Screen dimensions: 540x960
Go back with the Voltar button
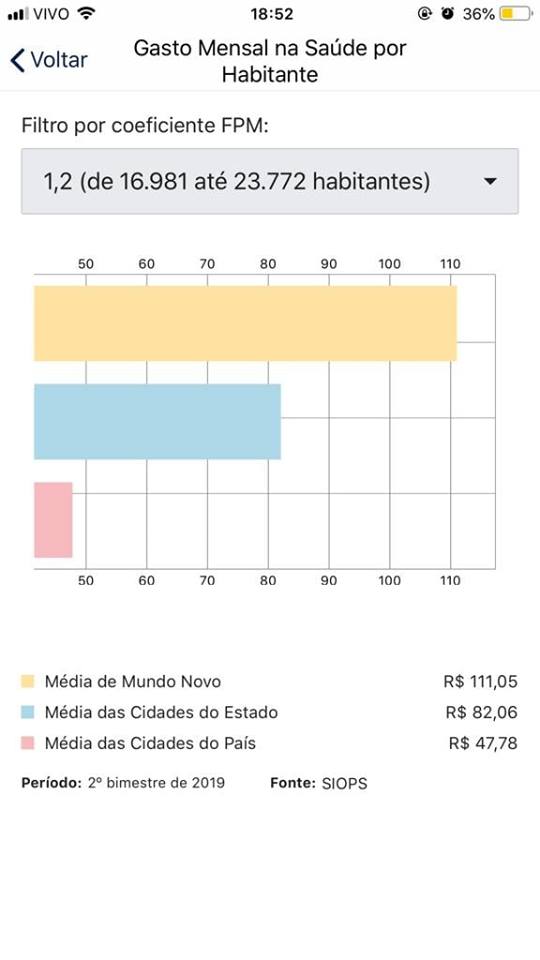49,60
